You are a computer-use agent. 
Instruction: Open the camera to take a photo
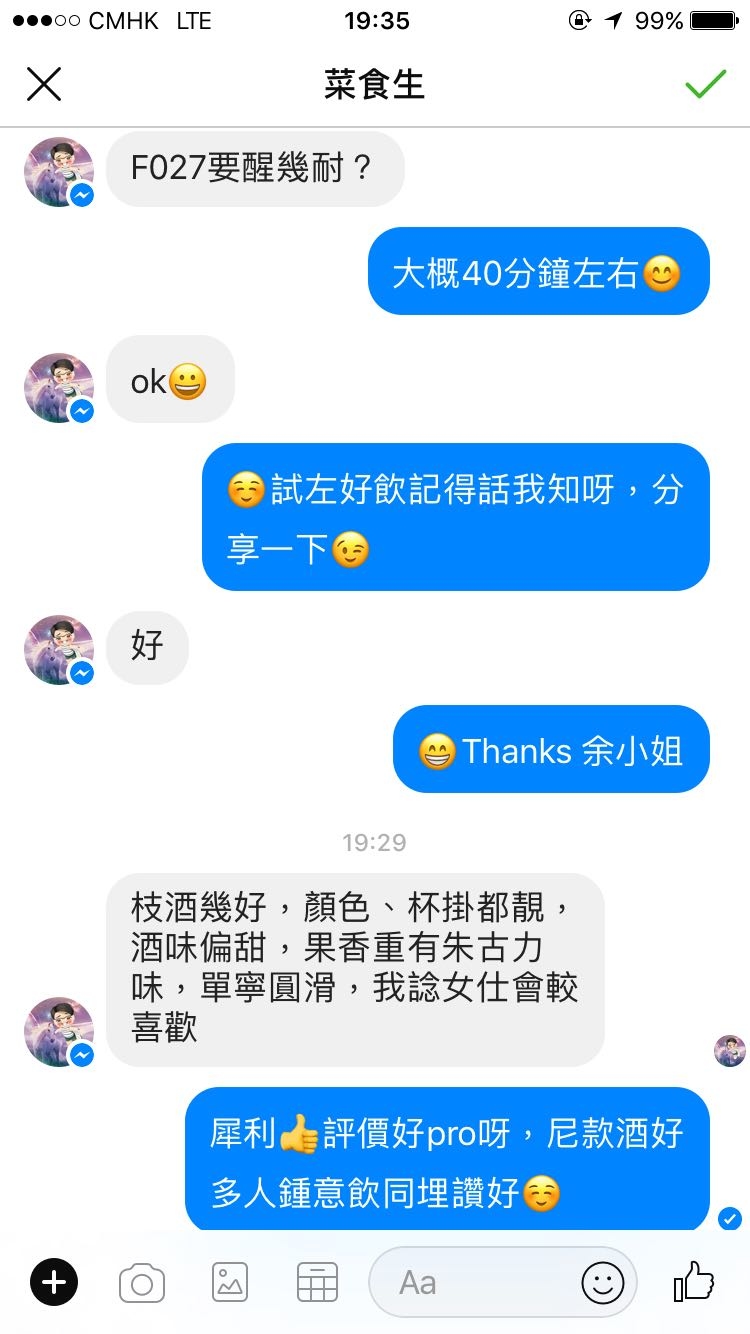142,1283
